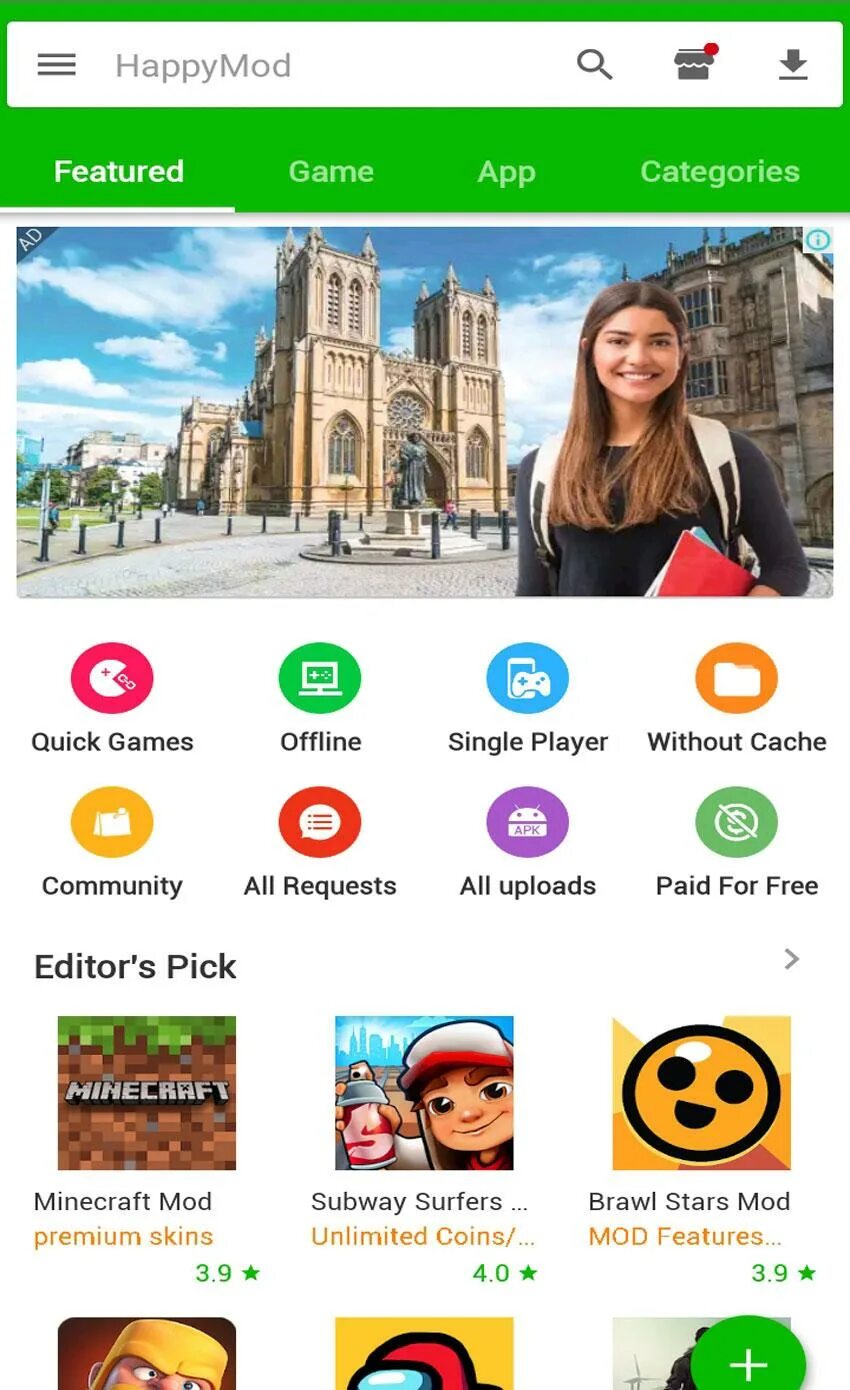The height and width of the screenshot is (1390, 850).
Task: Open the Offline games category
Action: click(x=320, y=679)
